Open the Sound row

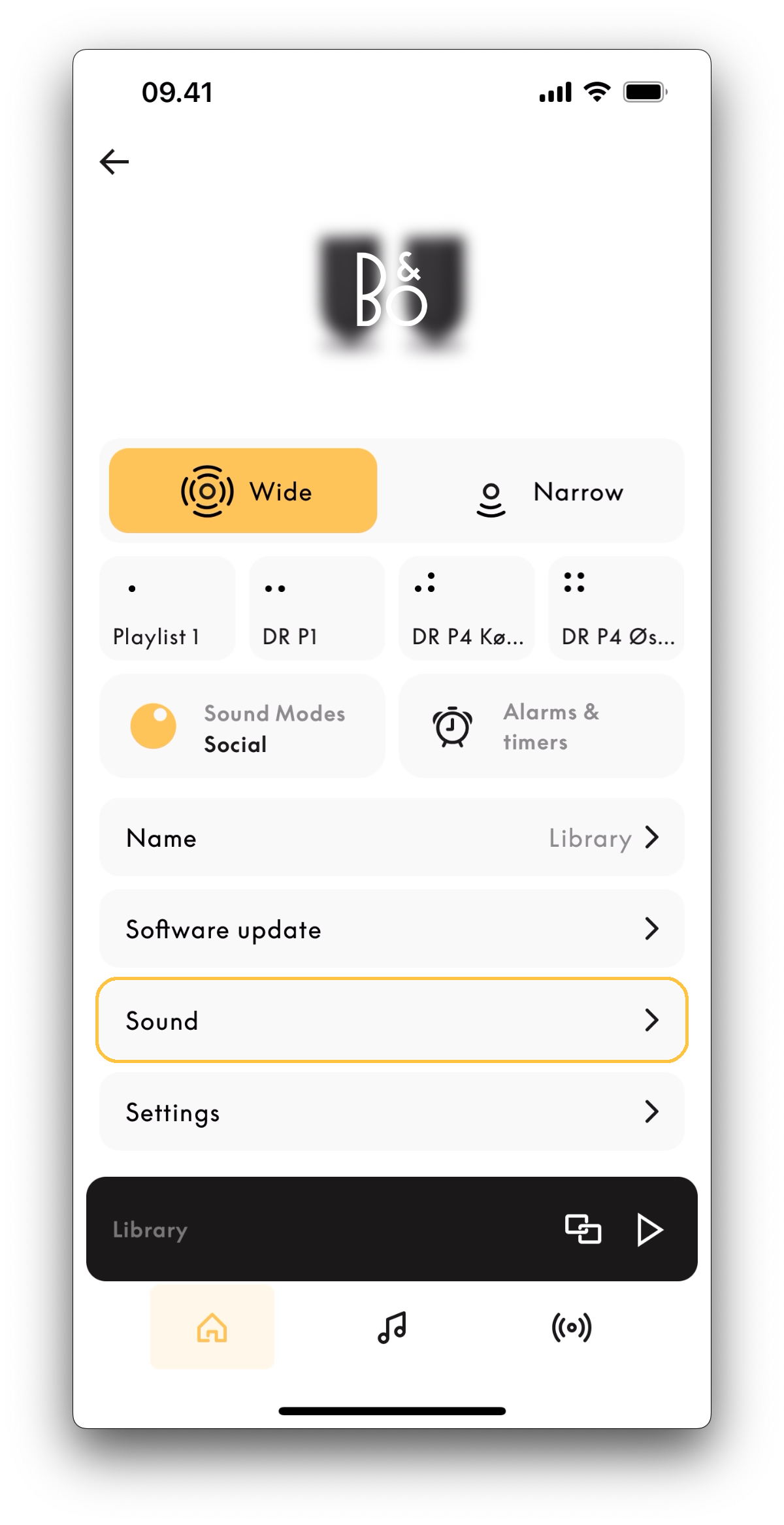[x=392, y=1020]
